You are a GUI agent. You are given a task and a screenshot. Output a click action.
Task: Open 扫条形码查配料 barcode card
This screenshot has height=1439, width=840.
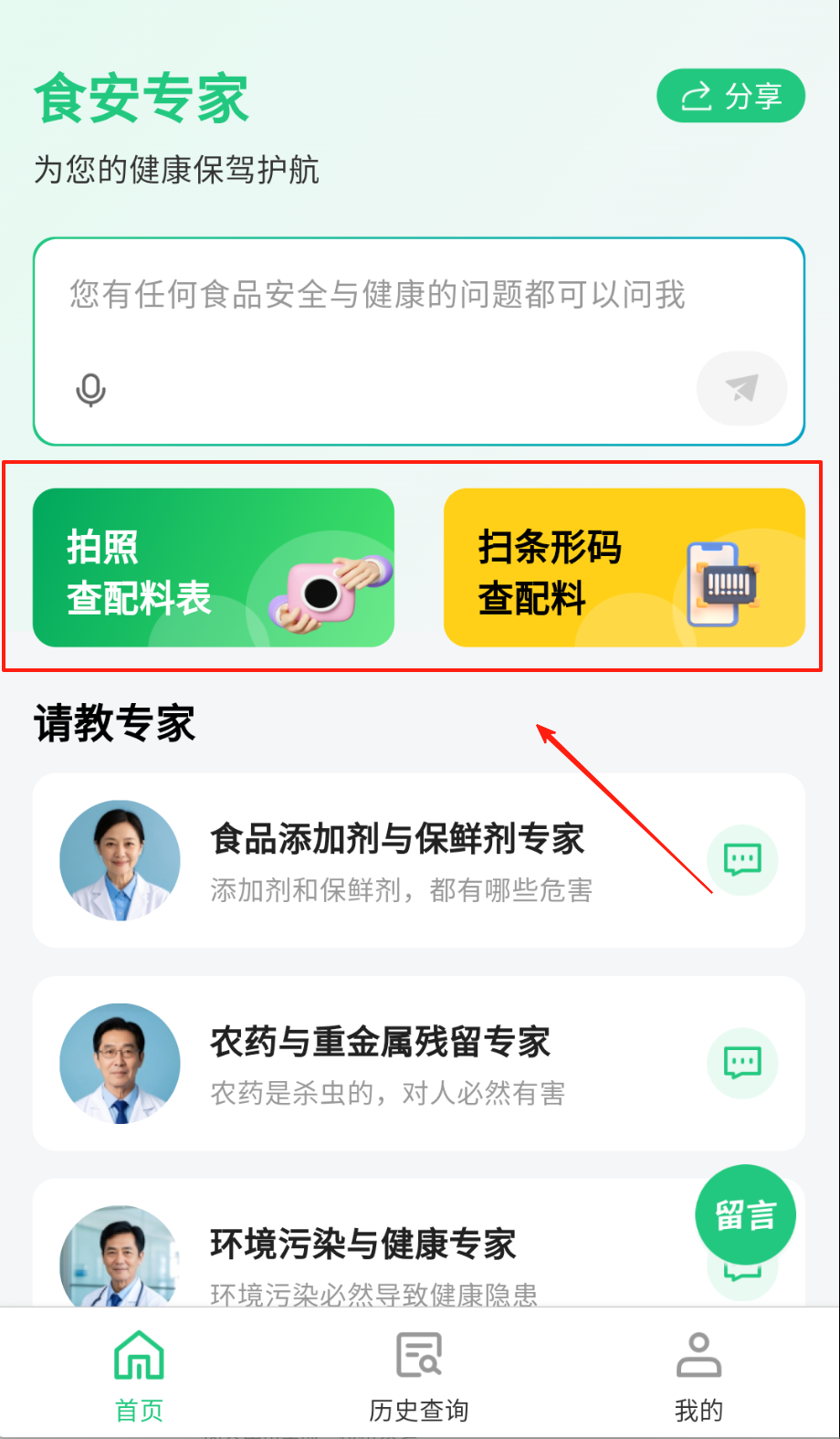pos(624,568)
